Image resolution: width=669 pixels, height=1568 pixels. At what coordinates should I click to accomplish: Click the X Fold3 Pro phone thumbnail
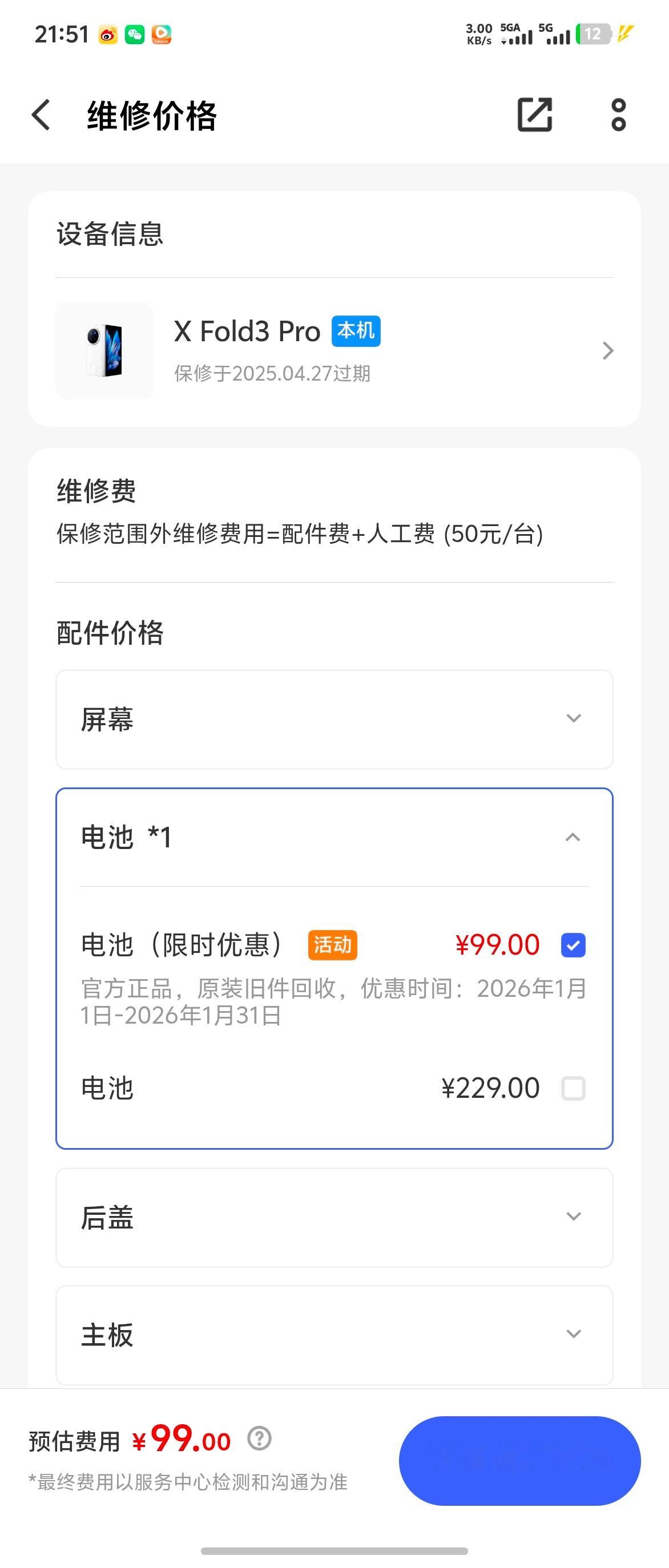pos(104,350)
